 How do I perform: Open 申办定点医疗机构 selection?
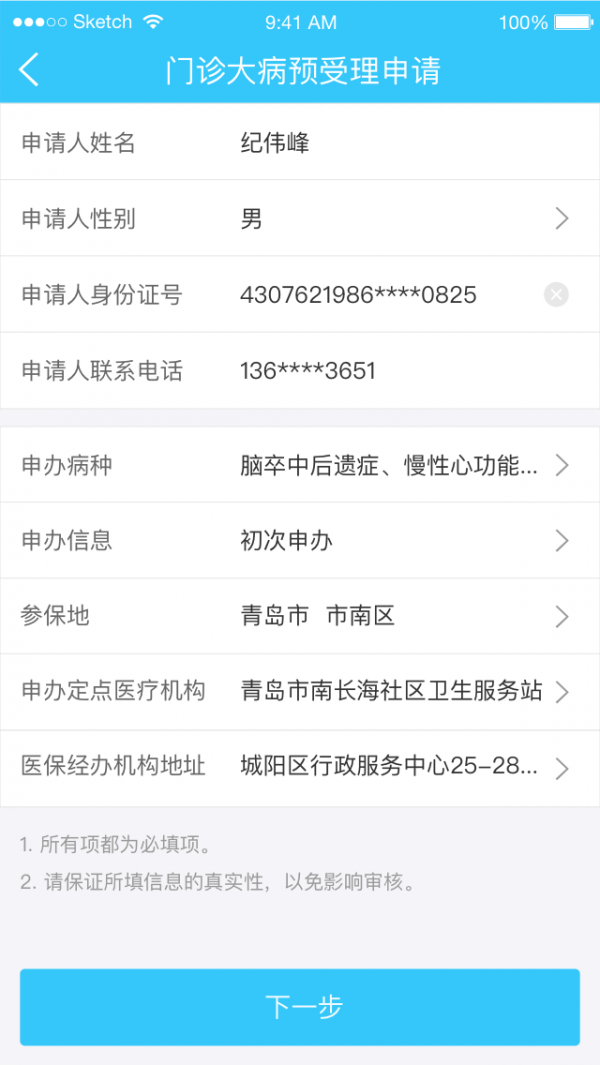pyautogui.click(x=400, y=691)
